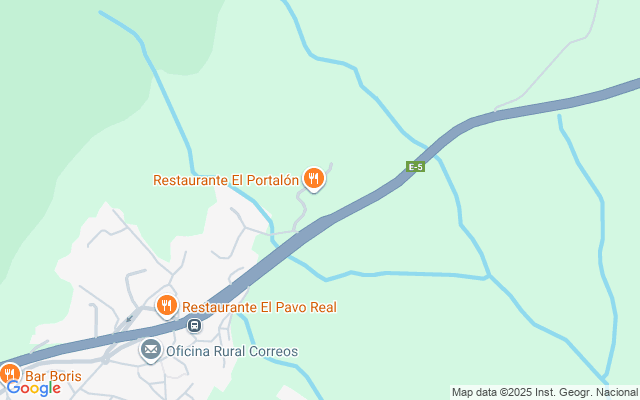640x400 pixels.
Task: Select Restaurante El Pavo Real marker
Action: point(167,305)
